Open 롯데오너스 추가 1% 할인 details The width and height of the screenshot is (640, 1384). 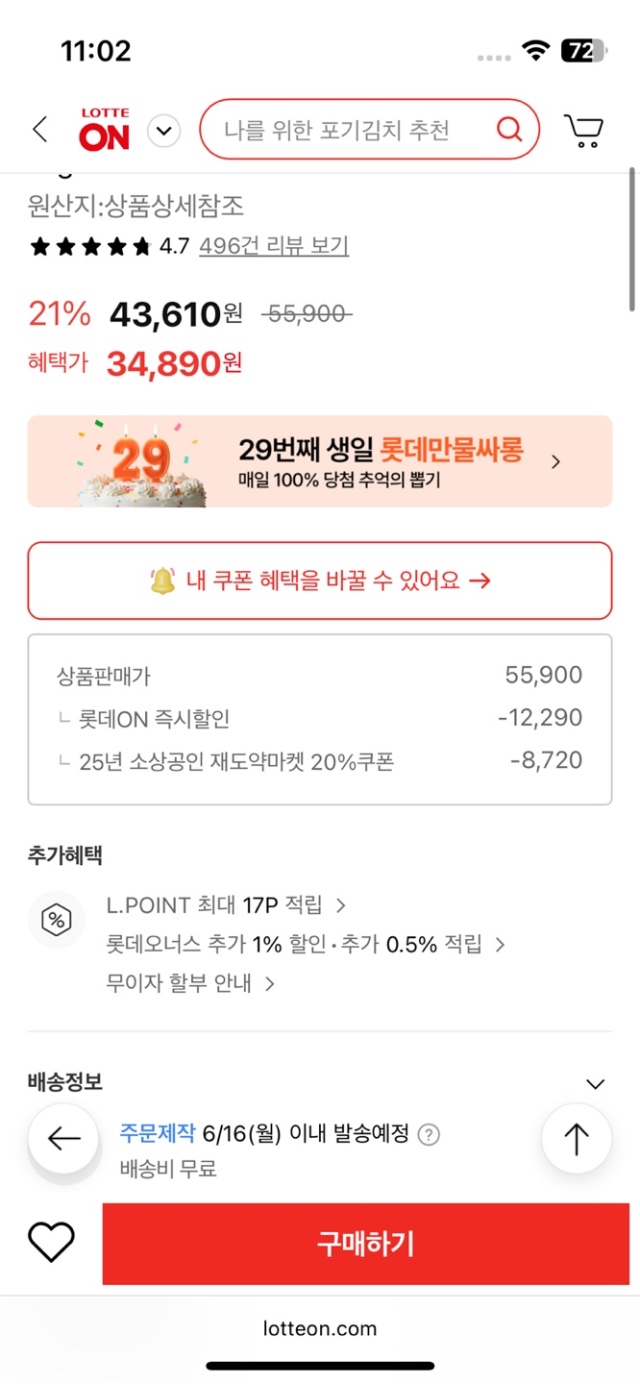point(305,944)
